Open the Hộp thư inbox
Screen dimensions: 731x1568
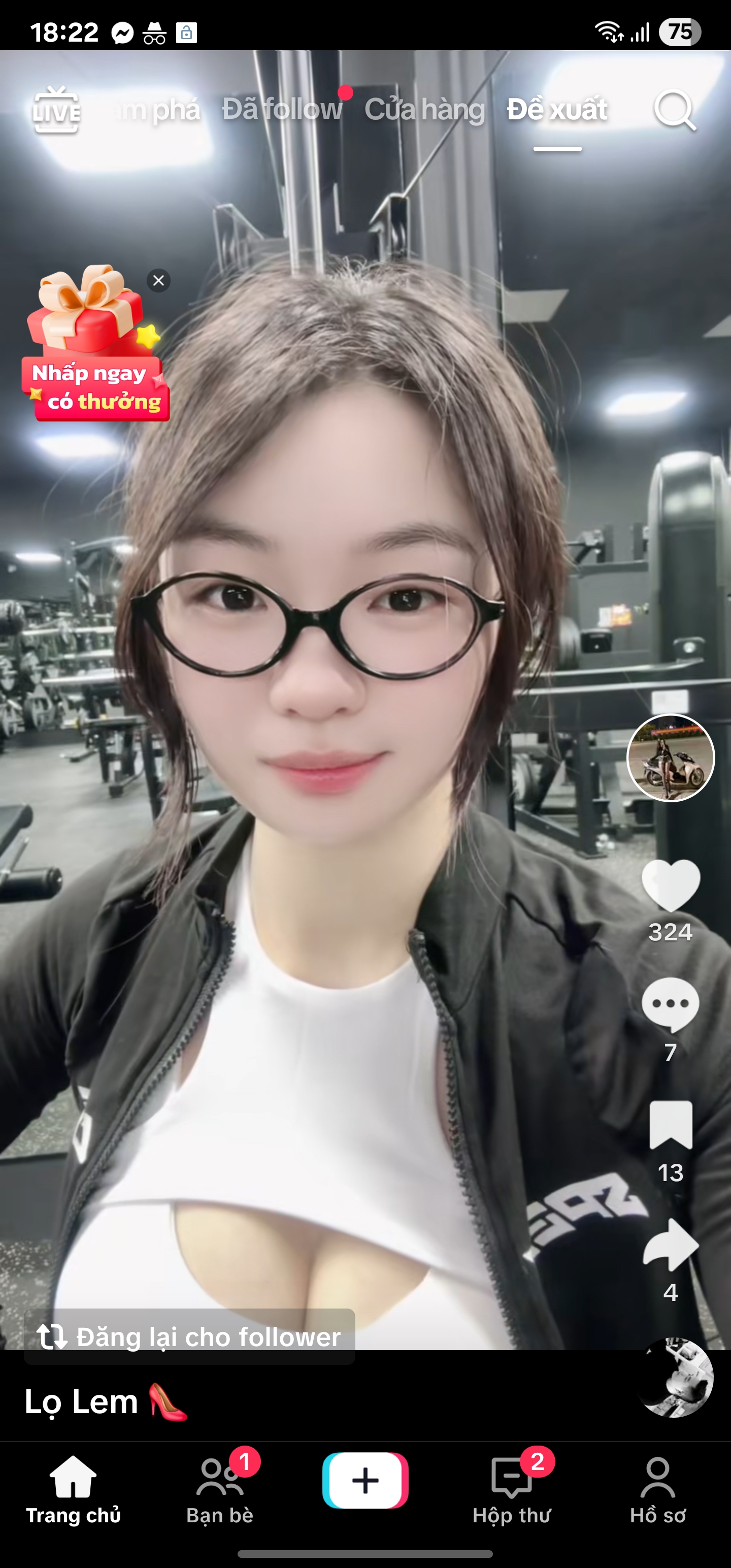512,1489
